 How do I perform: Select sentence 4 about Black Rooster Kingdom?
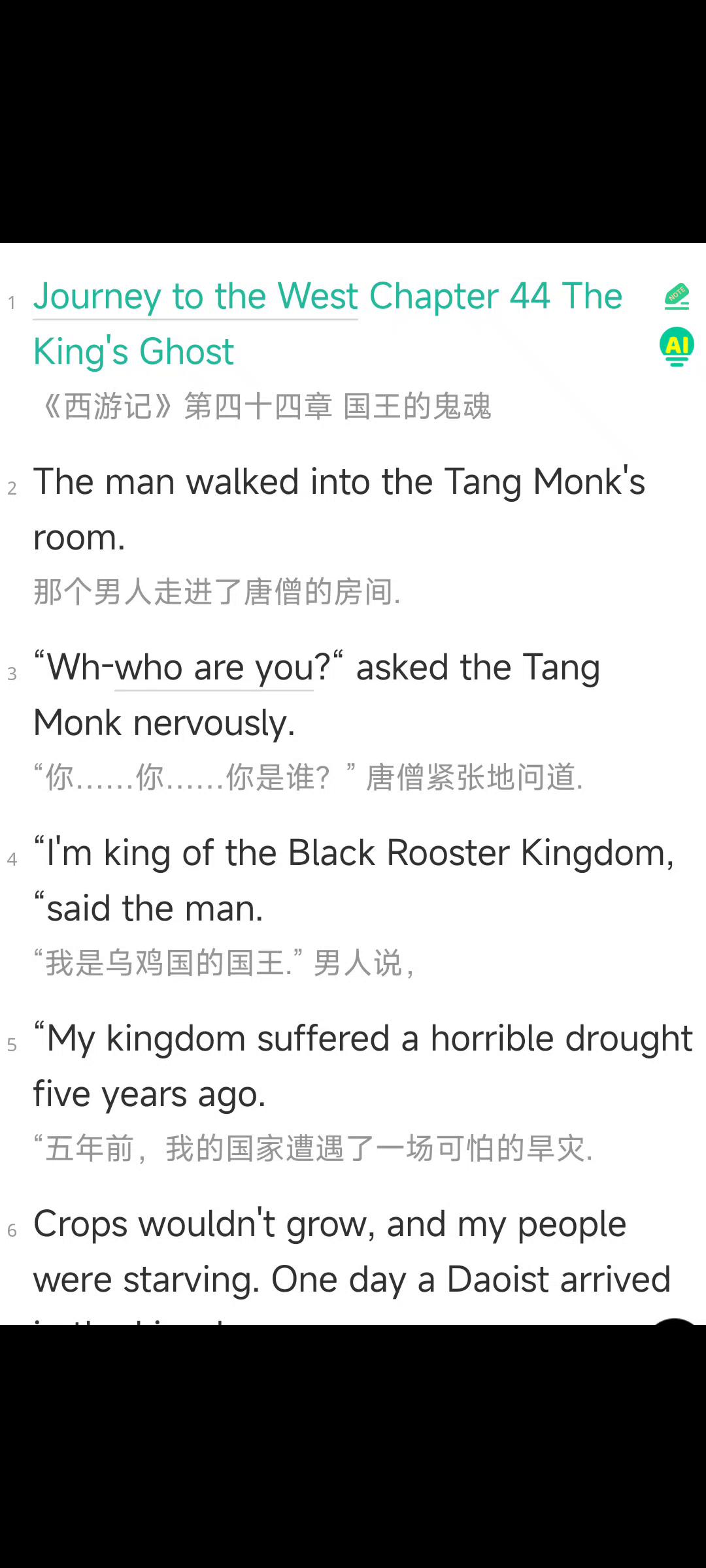click(354, 881)
